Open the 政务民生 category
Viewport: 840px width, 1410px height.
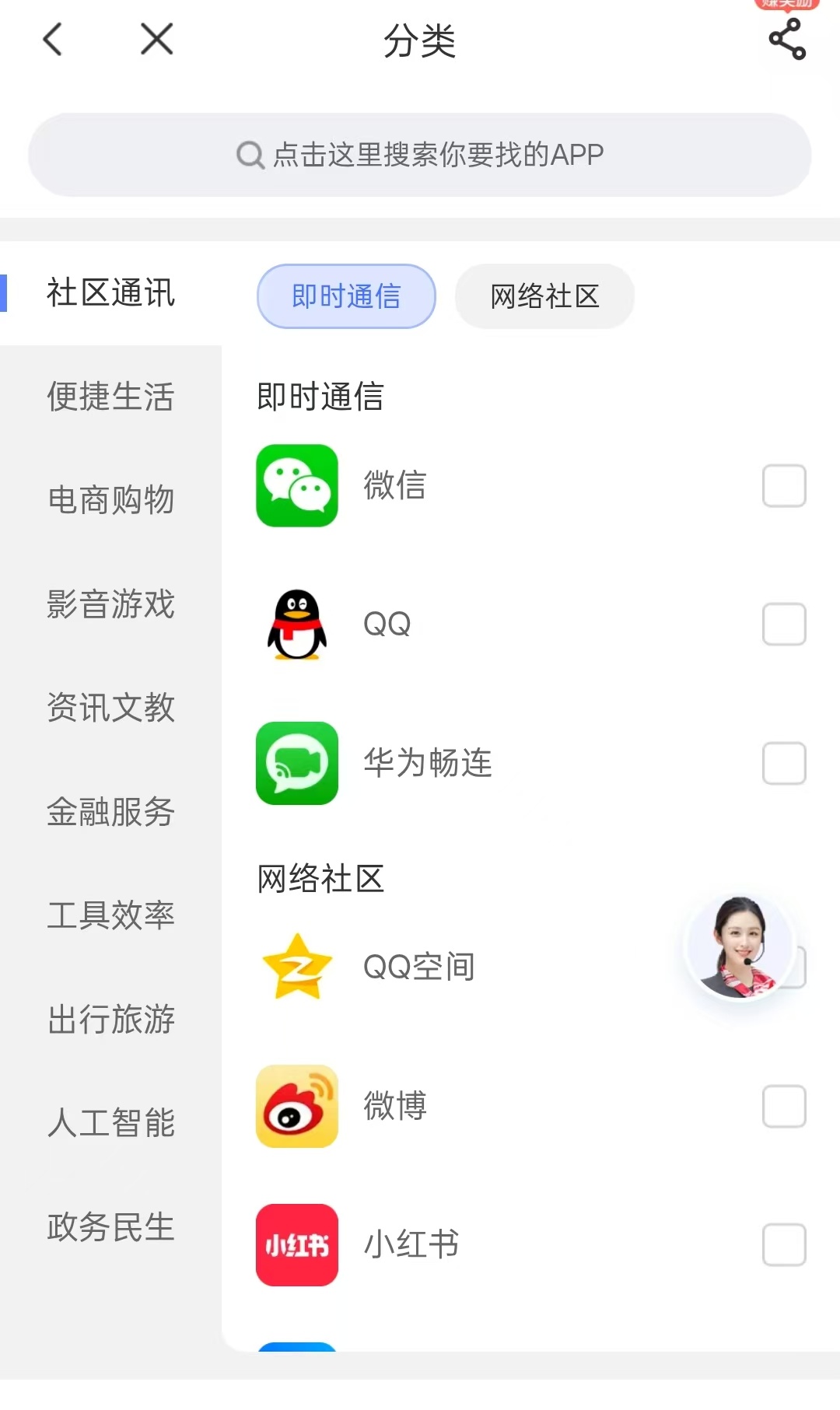click(110, 1227)
